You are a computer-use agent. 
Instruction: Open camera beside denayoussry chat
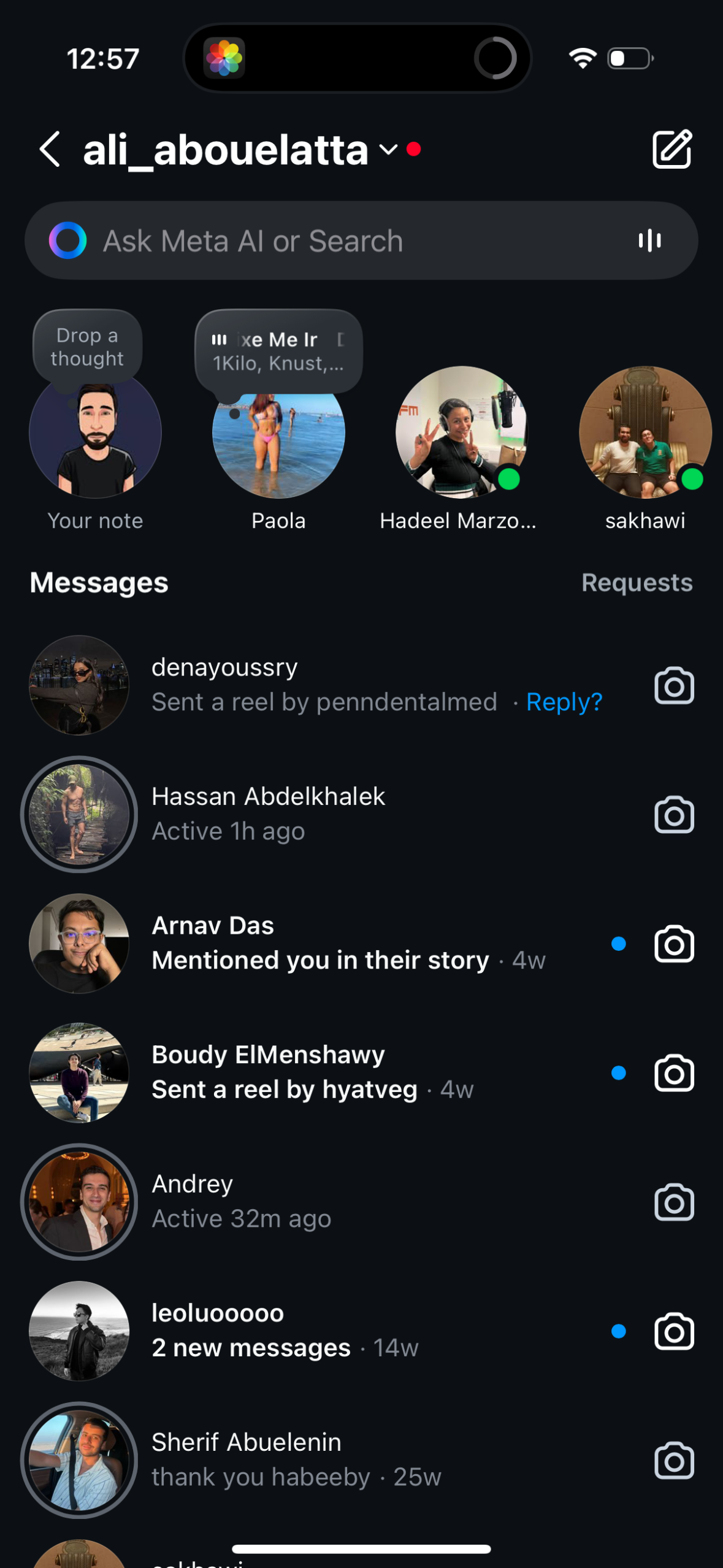[x=673, y=685]
